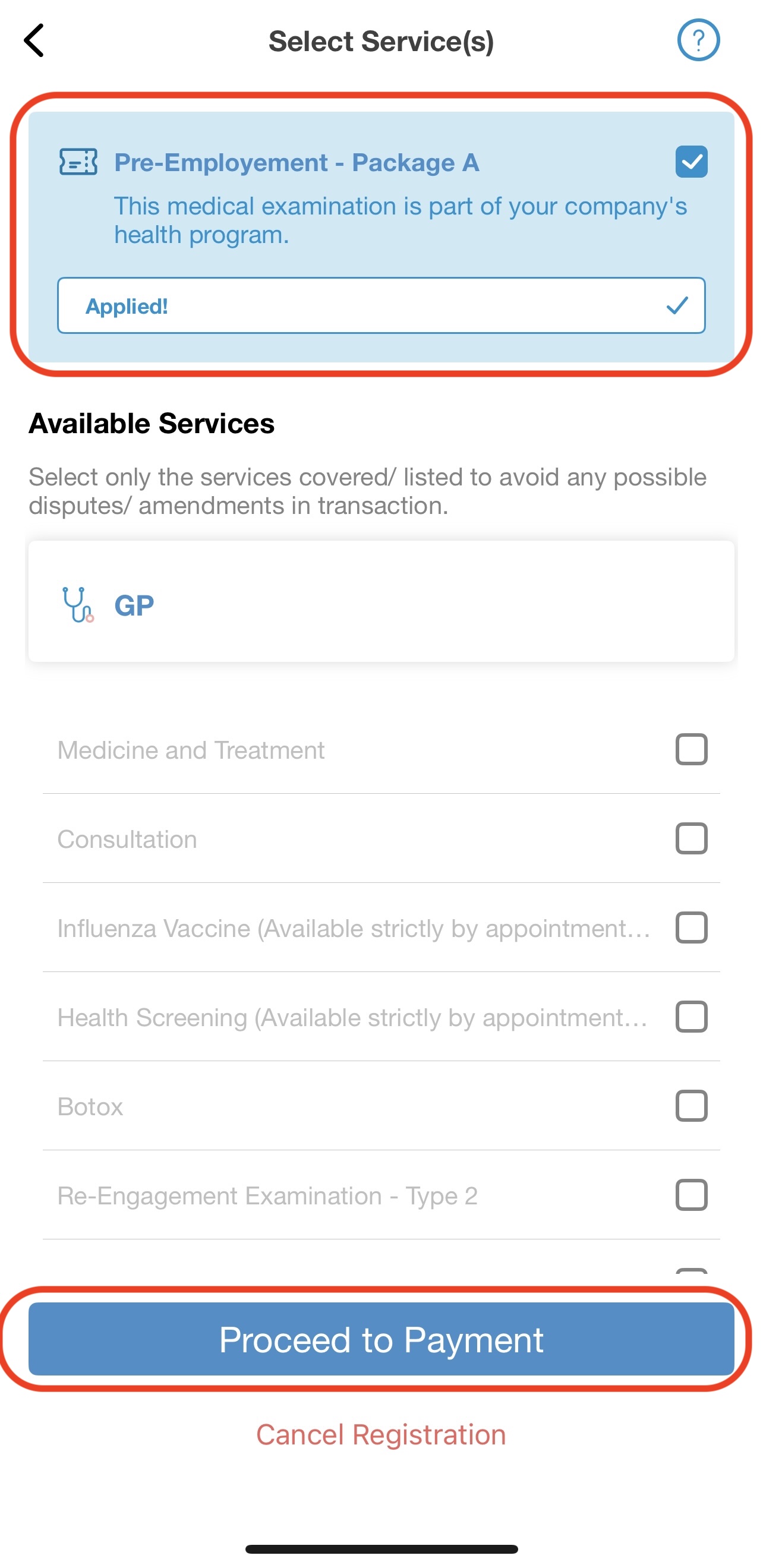Viewport: 763px width, 1568px height.
Task: Check the Consultation service box
Action: point(691,839)
